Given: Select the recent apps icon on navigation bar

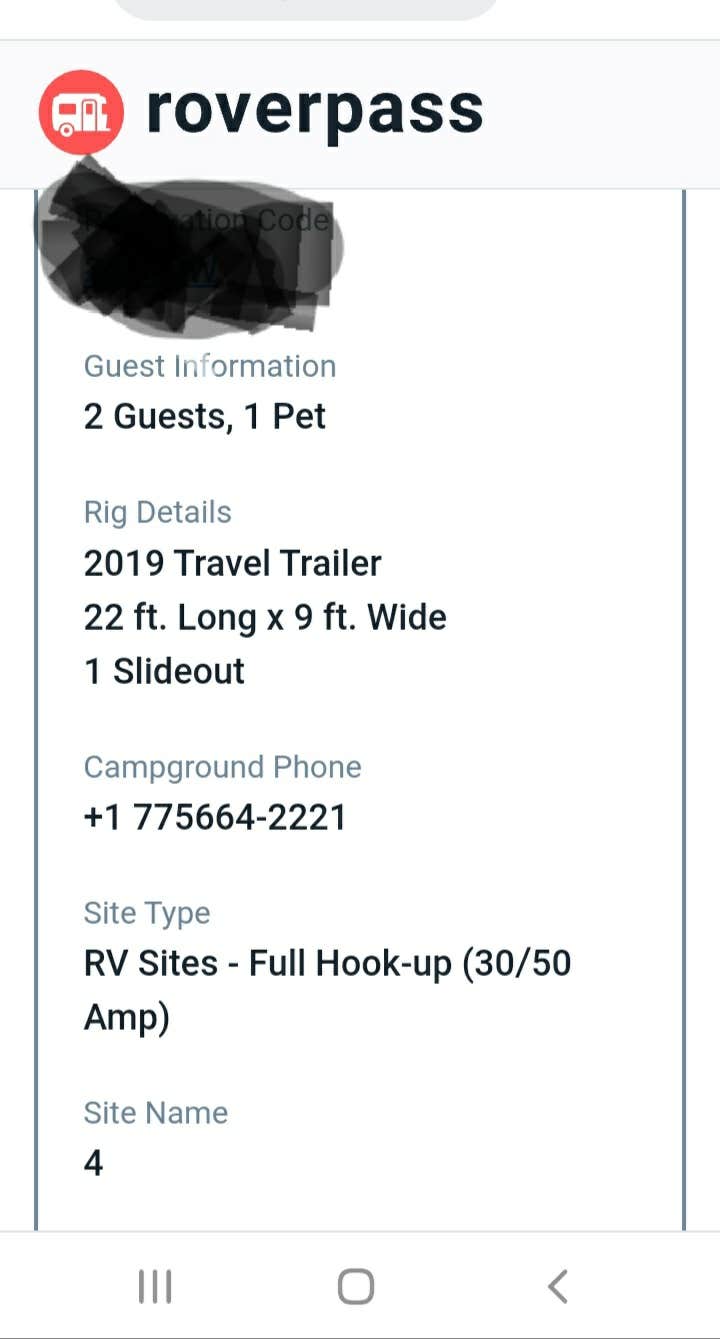Looking at the screenshot, I should click(x=155, y=1287).
